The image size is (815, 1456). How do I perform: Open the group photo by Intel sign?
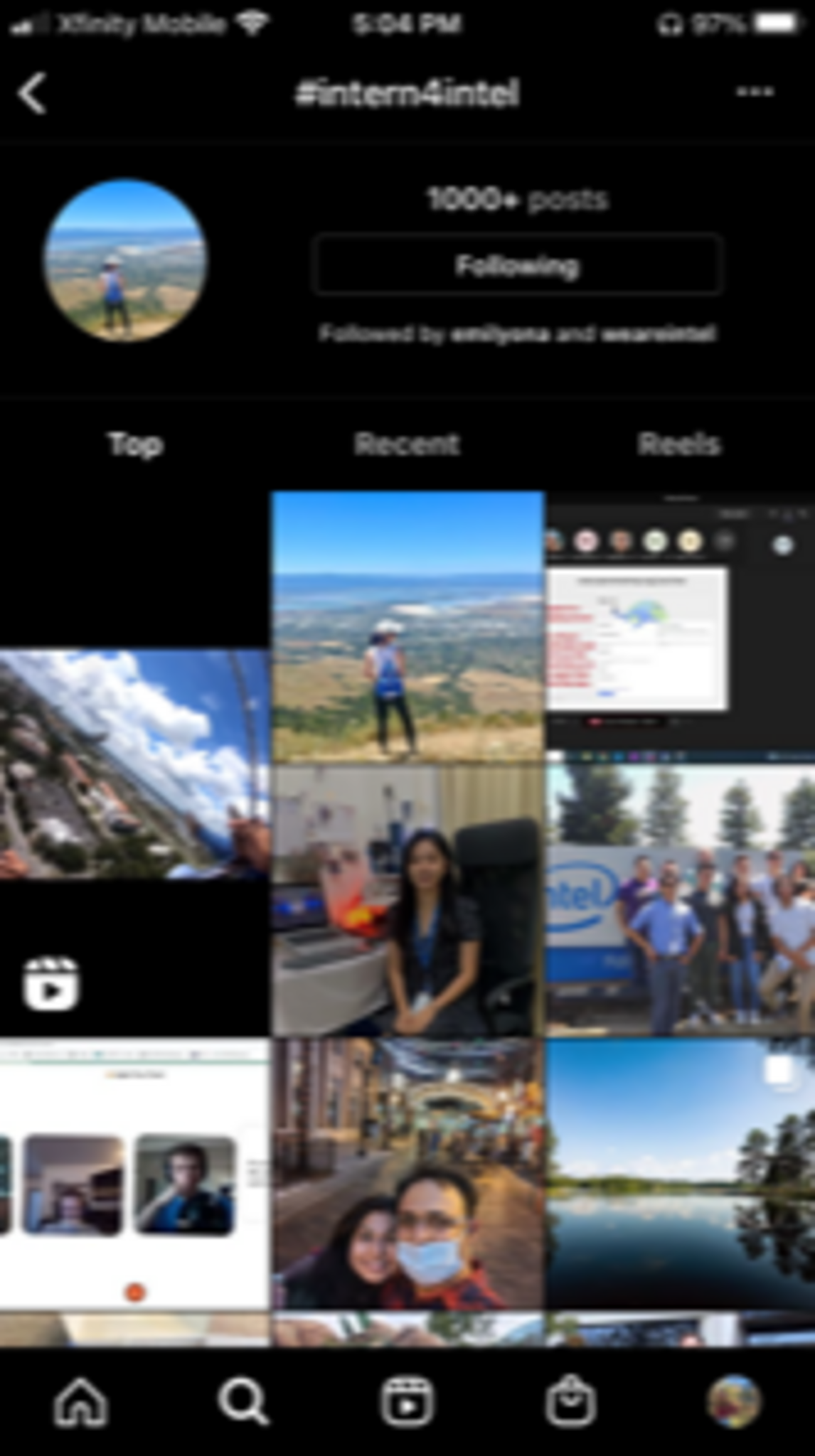[680, 900]
